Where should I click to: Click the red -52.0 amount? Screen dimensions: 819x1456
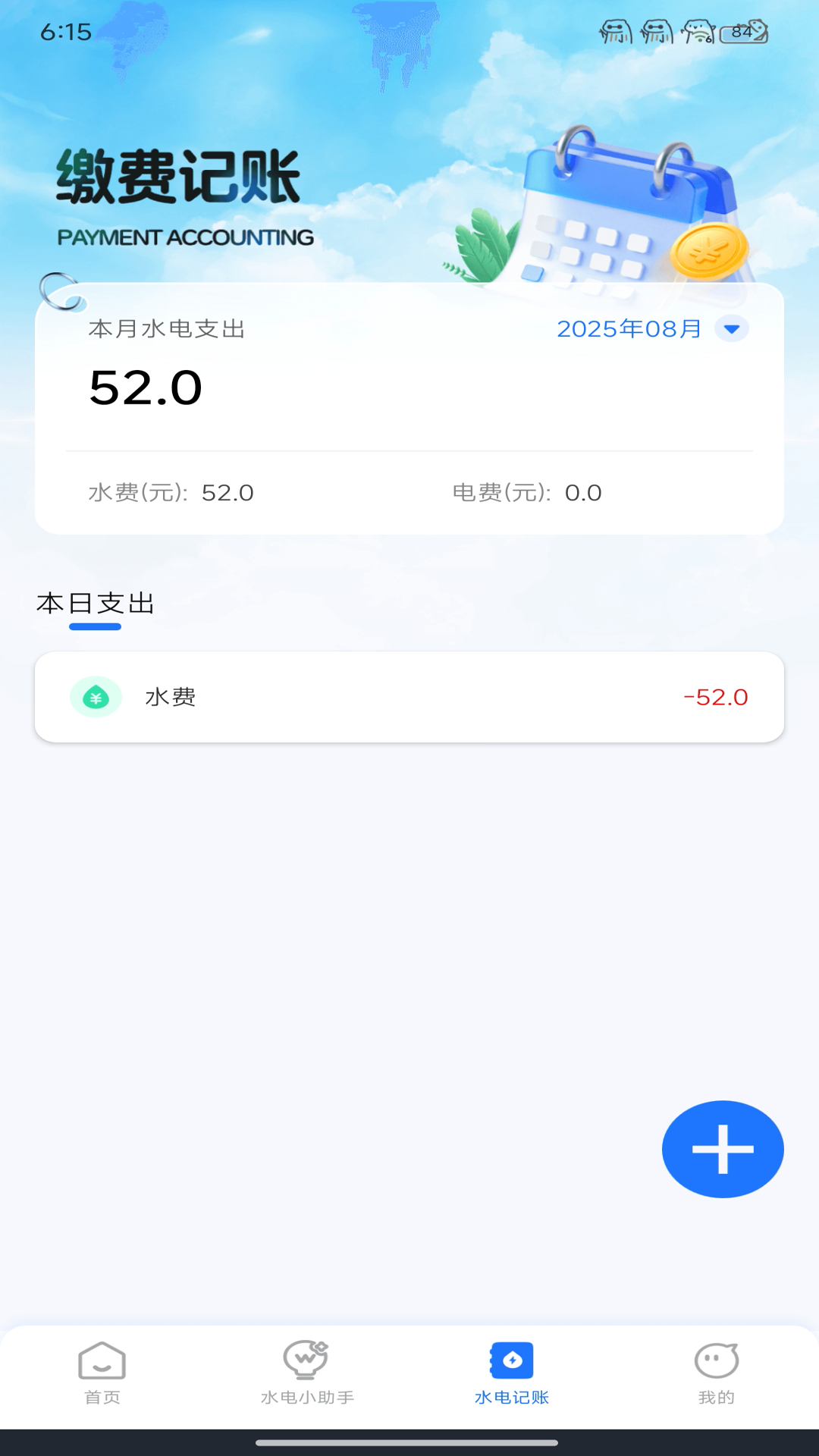point(715,697)
